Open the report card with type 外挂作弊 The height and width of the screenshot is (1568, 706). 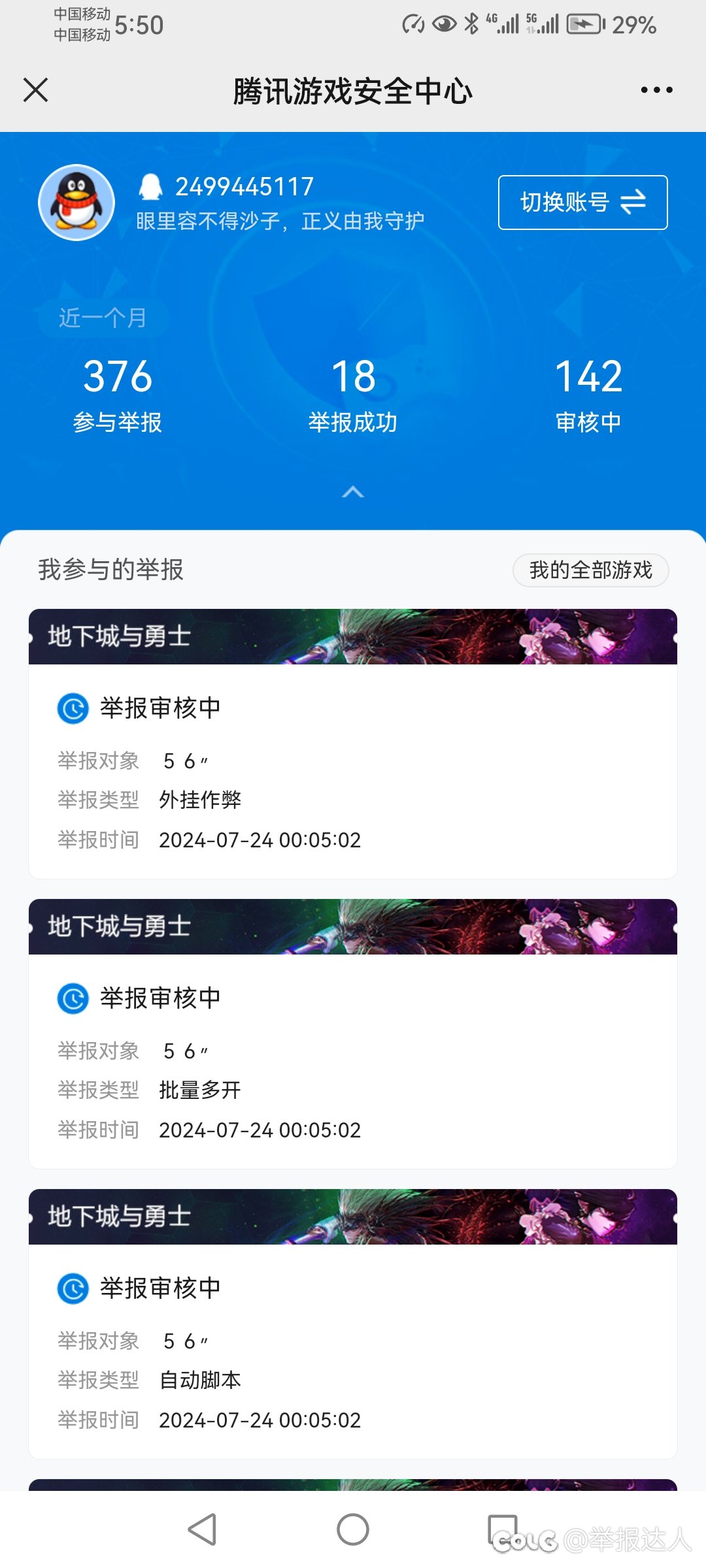(x=353, y=743)
